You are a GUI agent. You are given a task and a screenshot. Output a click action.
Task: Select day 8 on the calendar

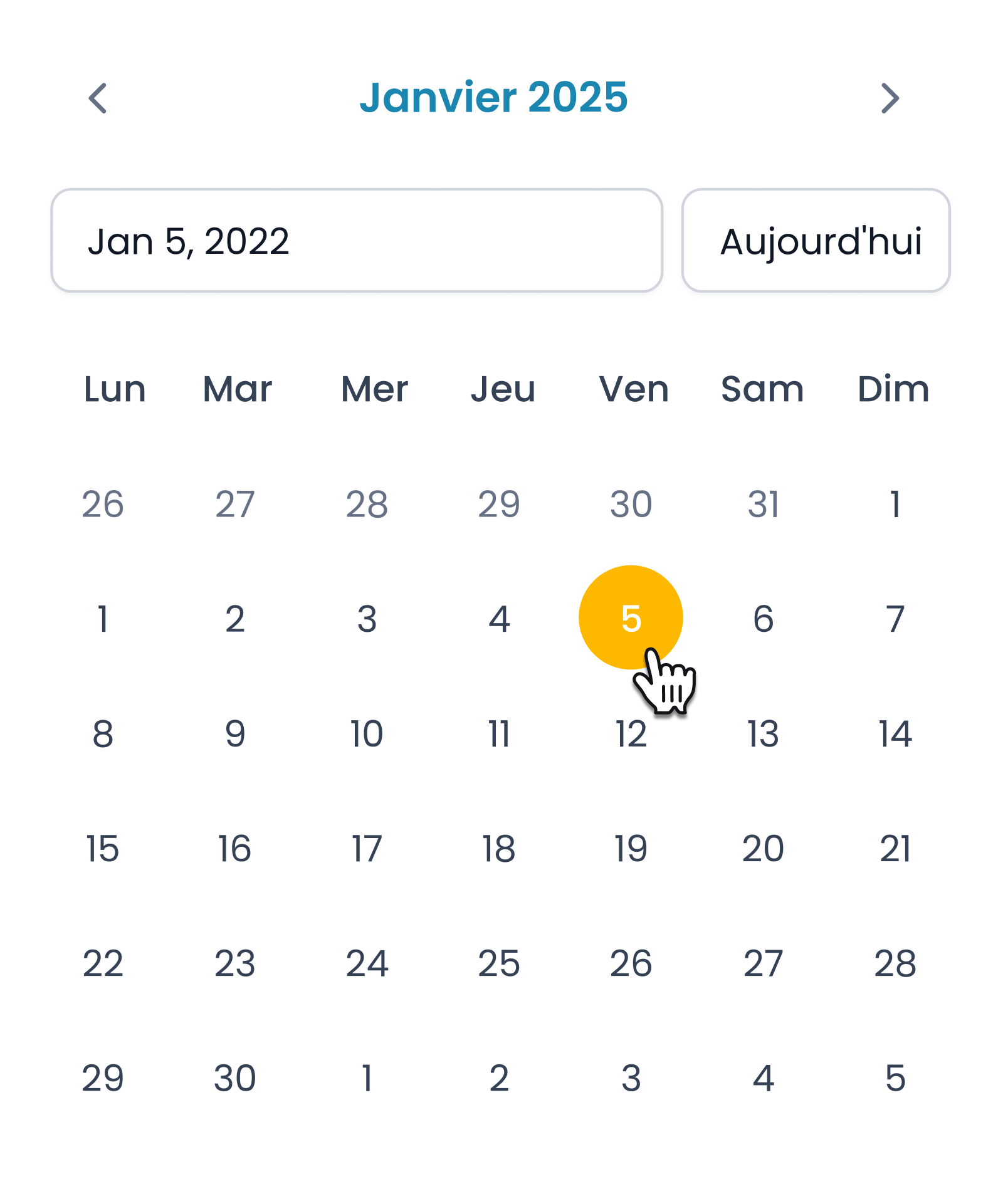click(x=103, y=733)
